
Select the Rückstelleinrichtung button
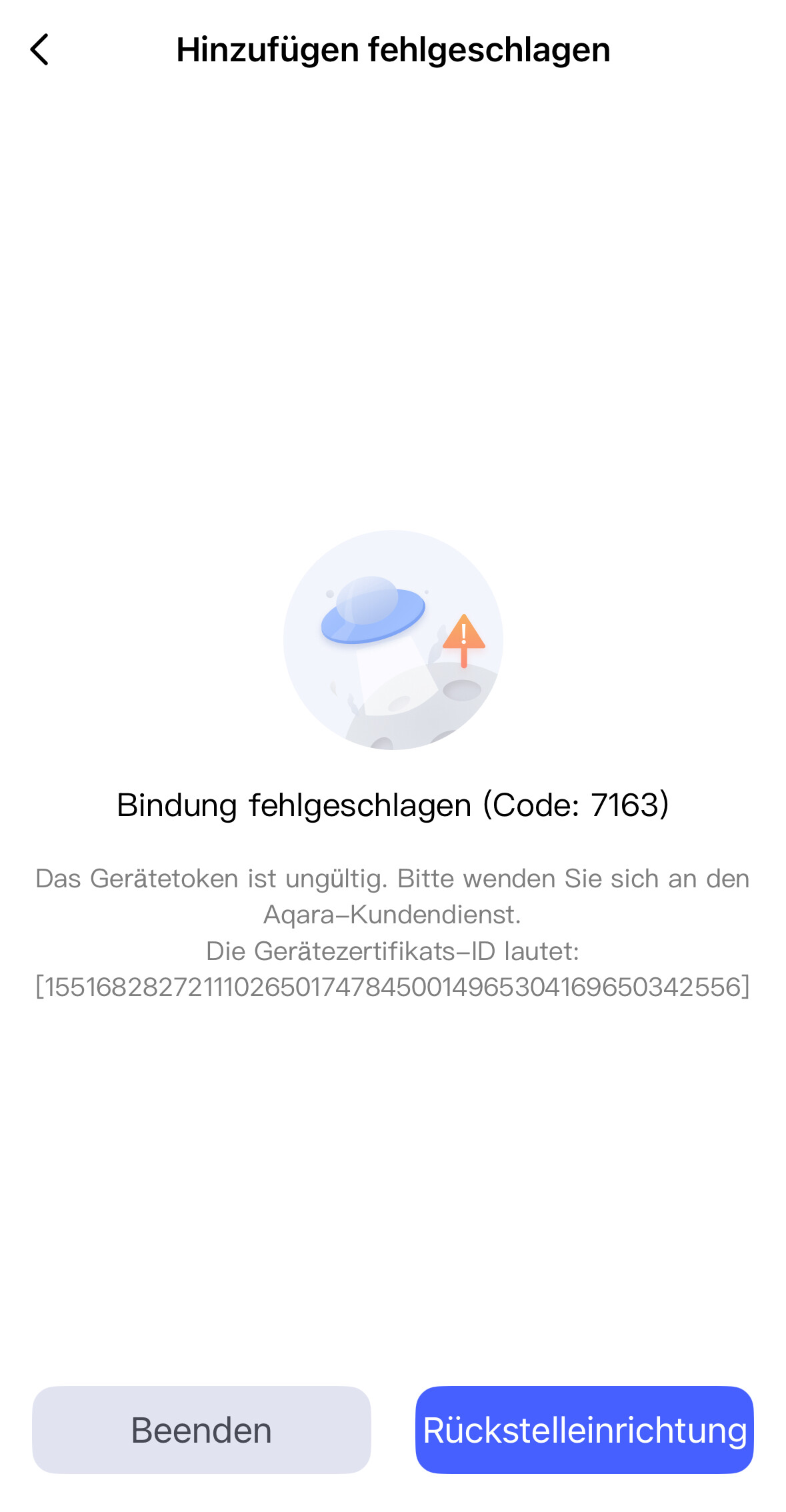coord(584,1430)
